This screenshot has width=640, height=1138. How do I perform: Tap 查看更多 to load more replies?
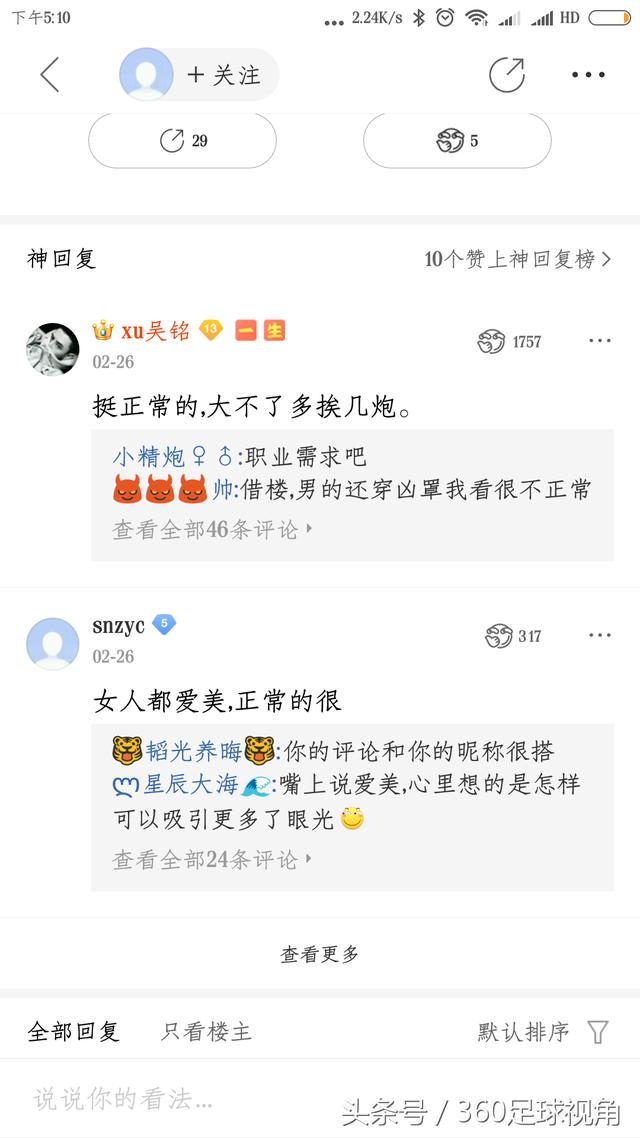[x=319, y=954]
